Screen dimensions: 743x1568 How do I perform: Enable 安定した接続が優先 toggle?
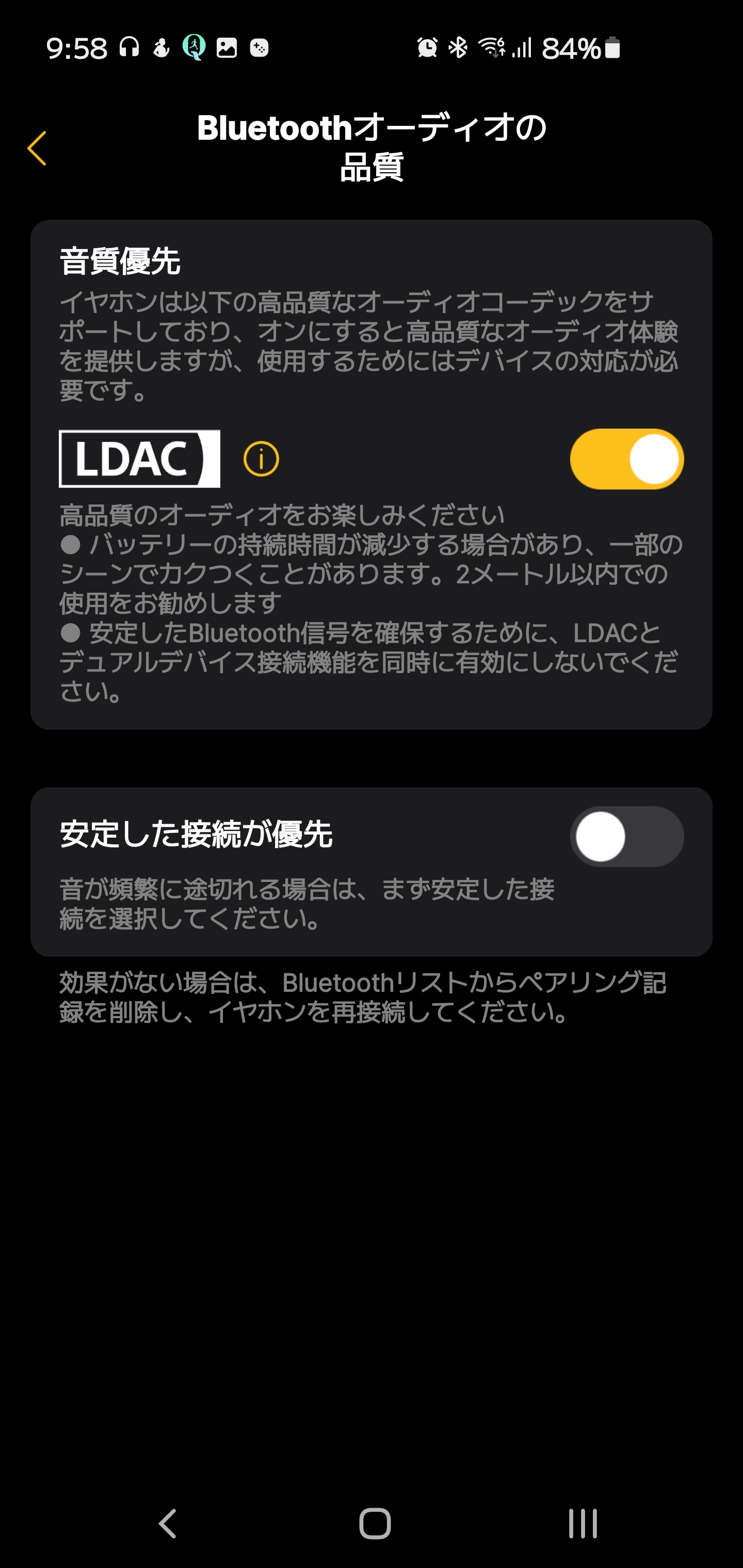pyautogui.click(x=626, y=836)
